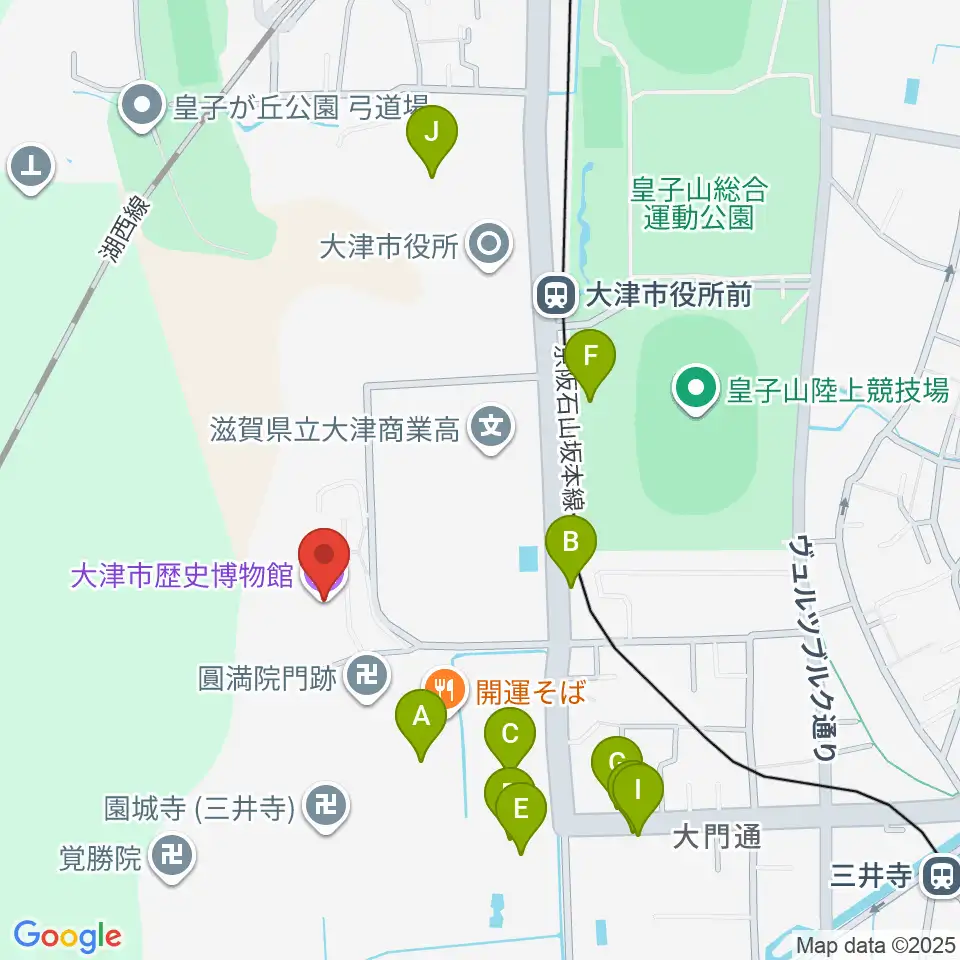This screenshot has height=960, width=960.
Task: Select green marker A
Action: click(x=421, y=718)
